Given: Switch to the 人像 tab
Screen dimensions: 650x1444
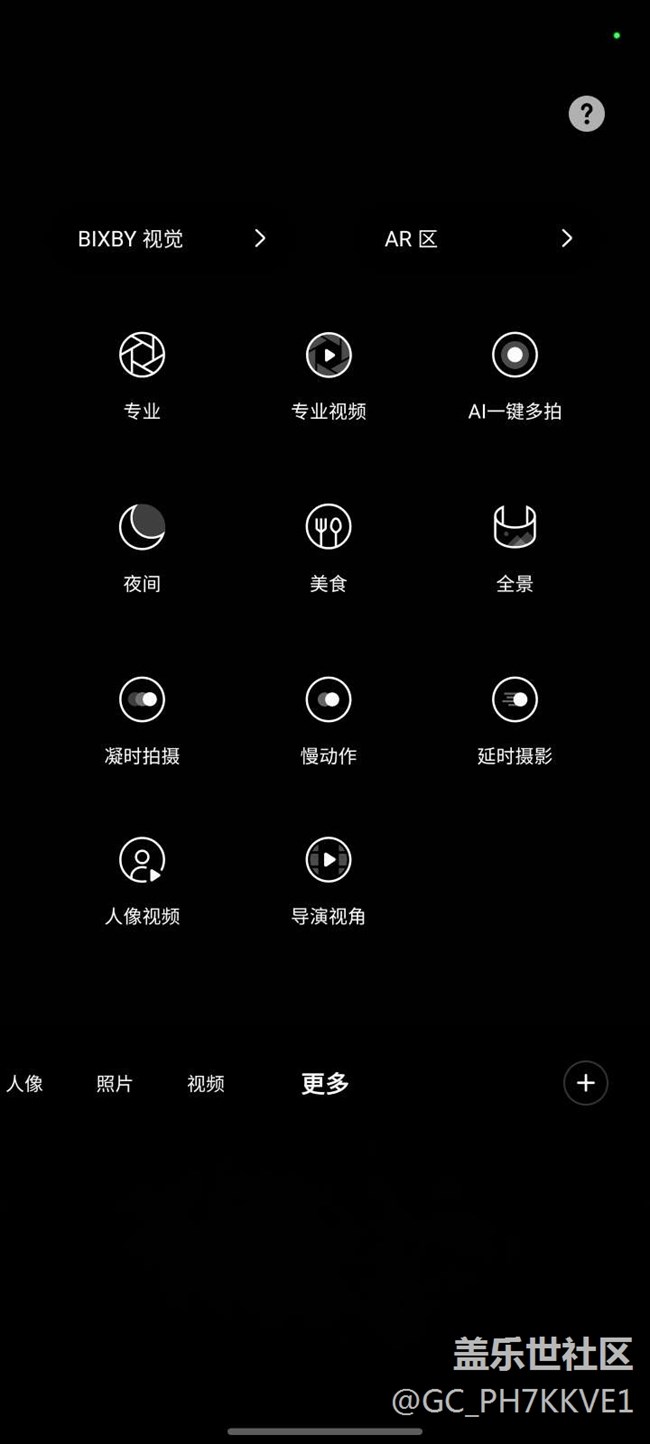Looking at the screenshot, I should 25,1083.
